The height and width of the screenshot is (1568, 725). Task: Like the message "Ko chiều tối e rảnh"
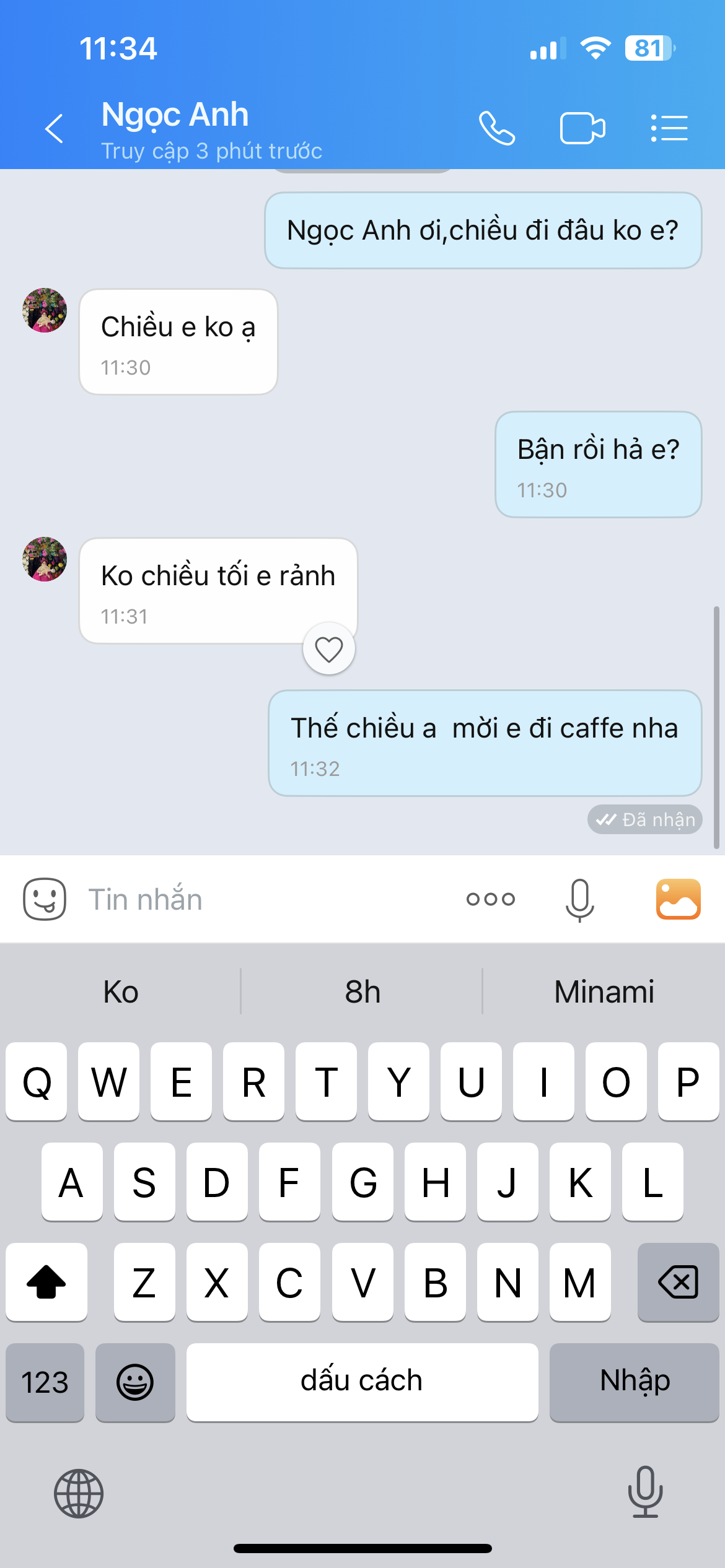coord(328,650)
